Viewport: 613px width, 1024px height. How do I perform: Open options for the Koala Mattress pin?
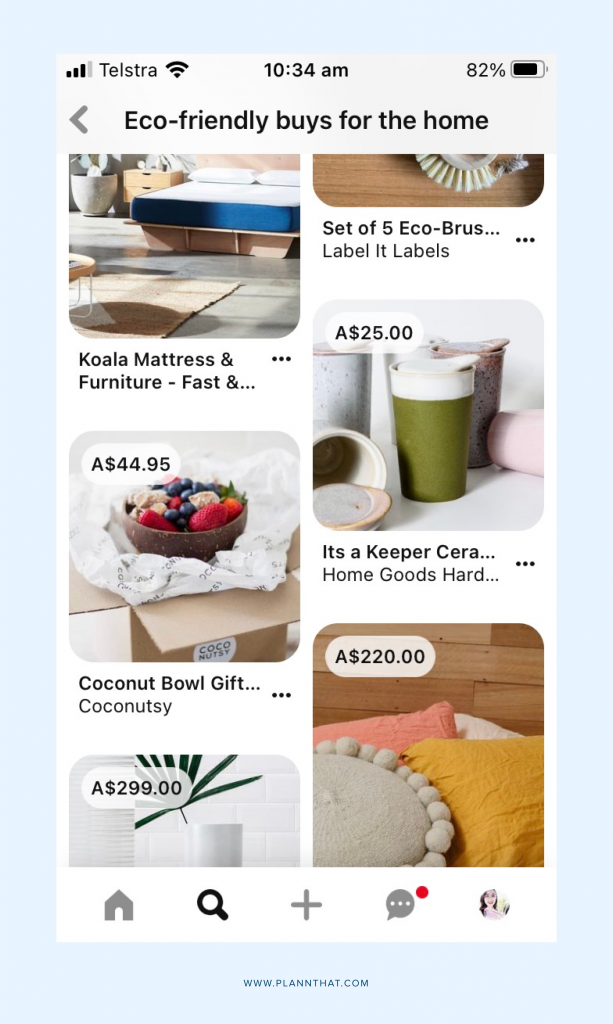point(281,359)
